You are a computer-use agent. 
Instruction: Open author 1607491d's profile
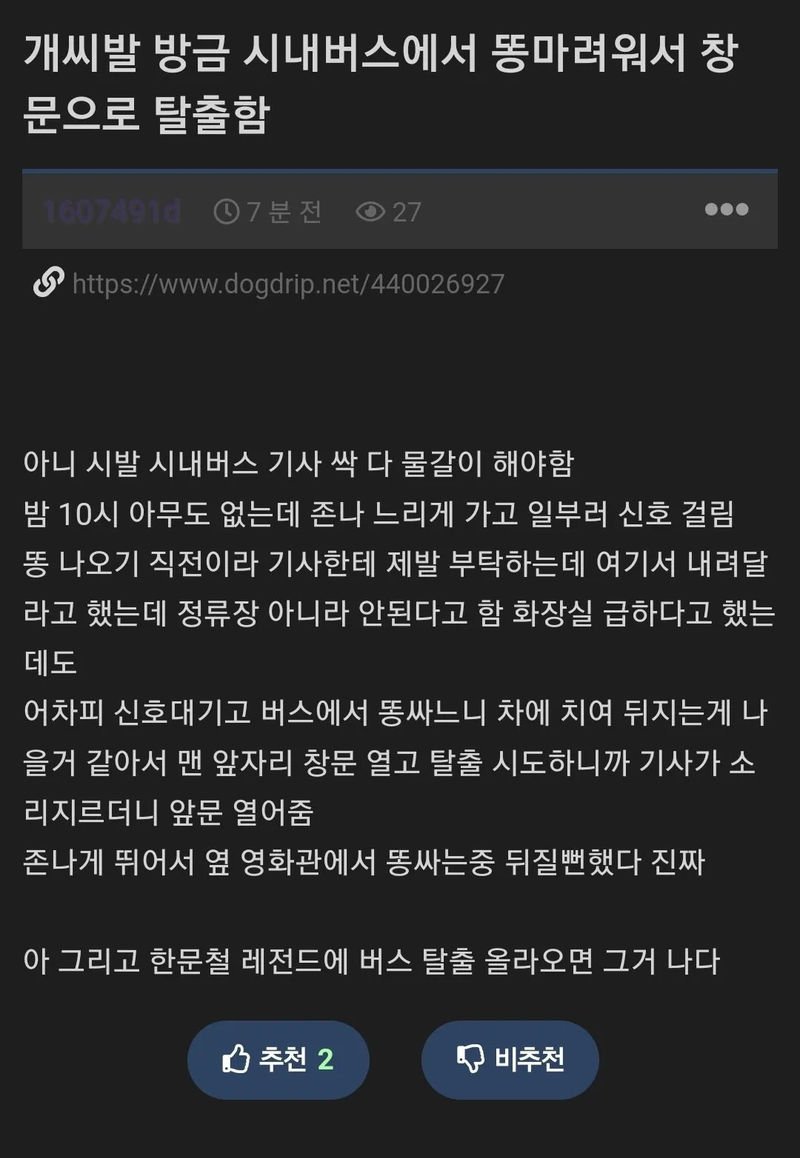coord(110,211)
